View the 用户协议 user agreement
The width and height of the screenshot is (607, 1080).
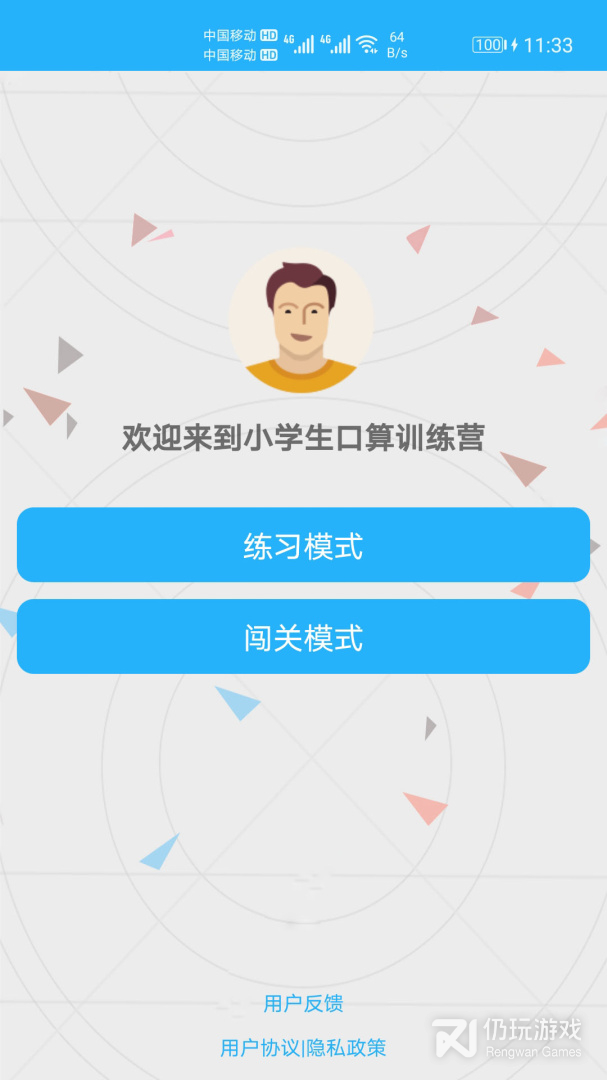click(260, 1048)
